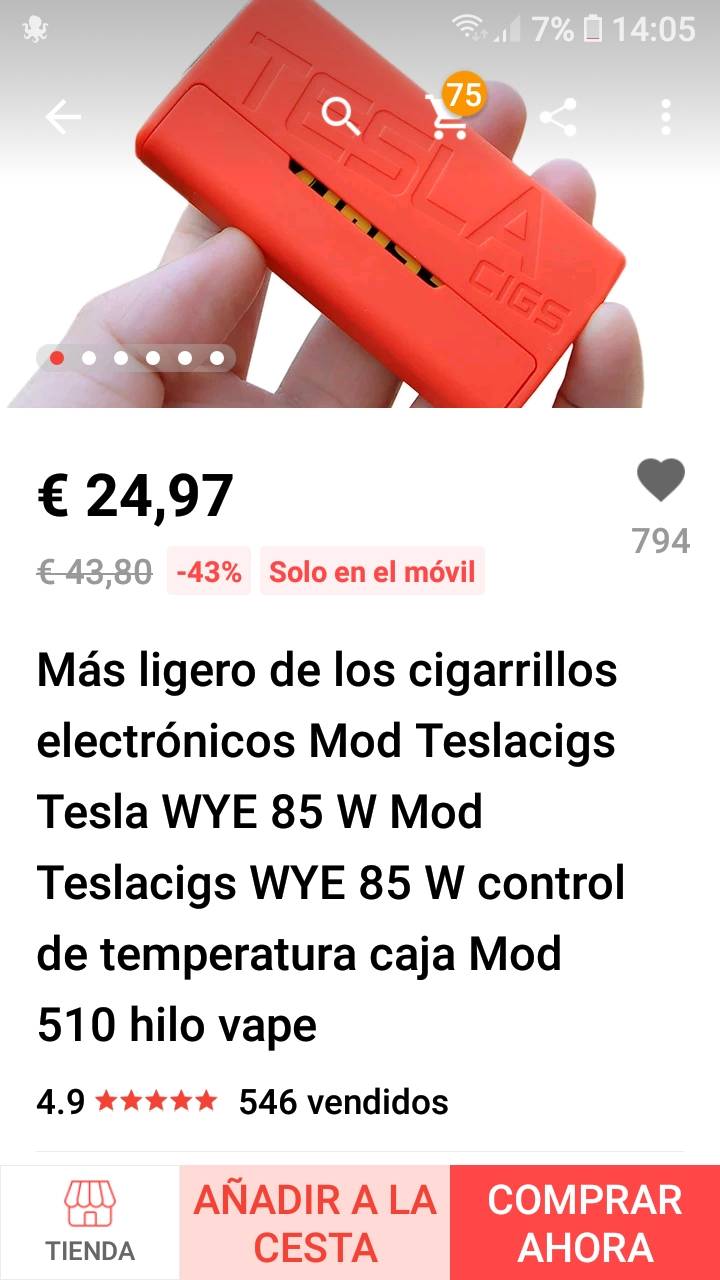720x1280 pixels.
Task: Select Comprar ahora to buy now
Action: coord(585,1222)
